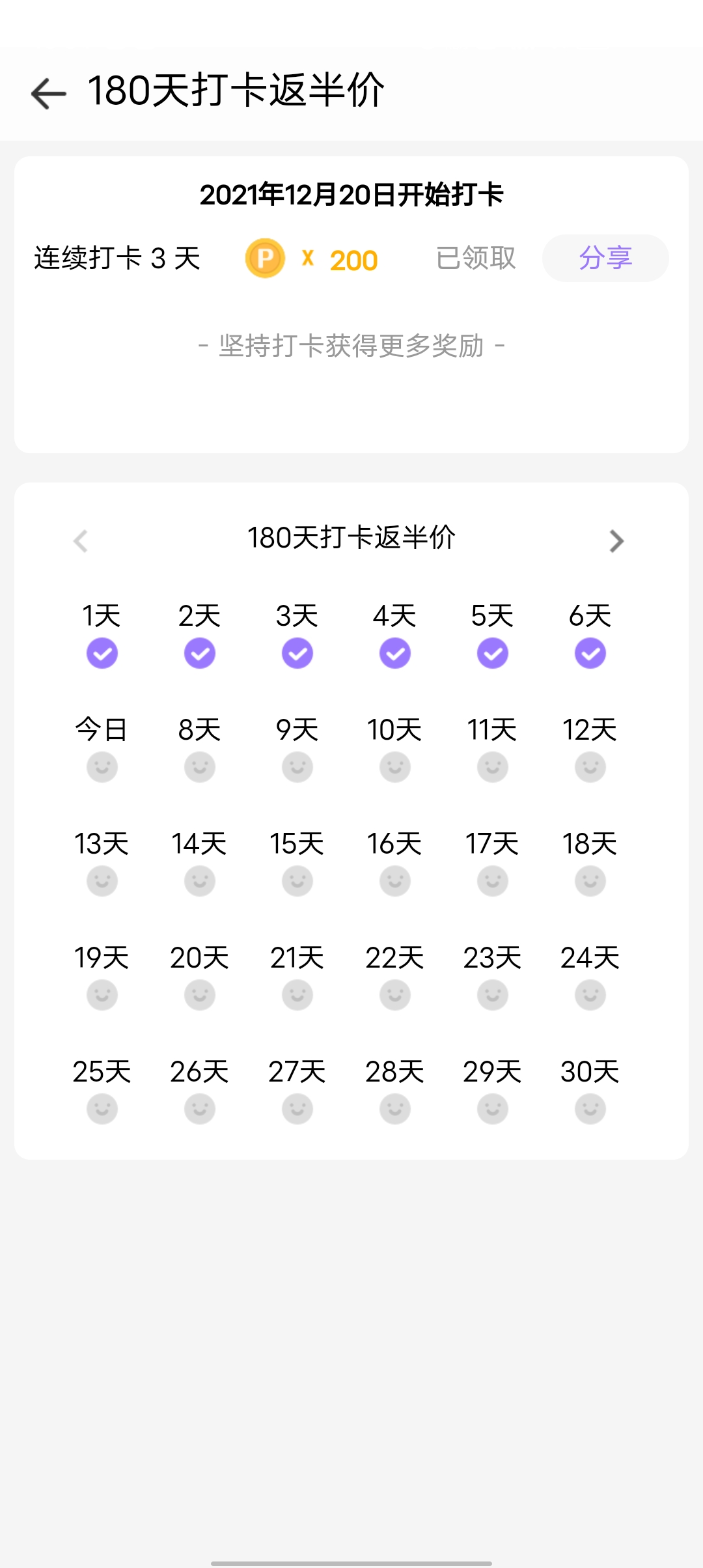The height and width of the screenshot is (1568, 703).
Task: Click the 2021年12月20日开始打卡 header
Action: click(x=351, y=193)
